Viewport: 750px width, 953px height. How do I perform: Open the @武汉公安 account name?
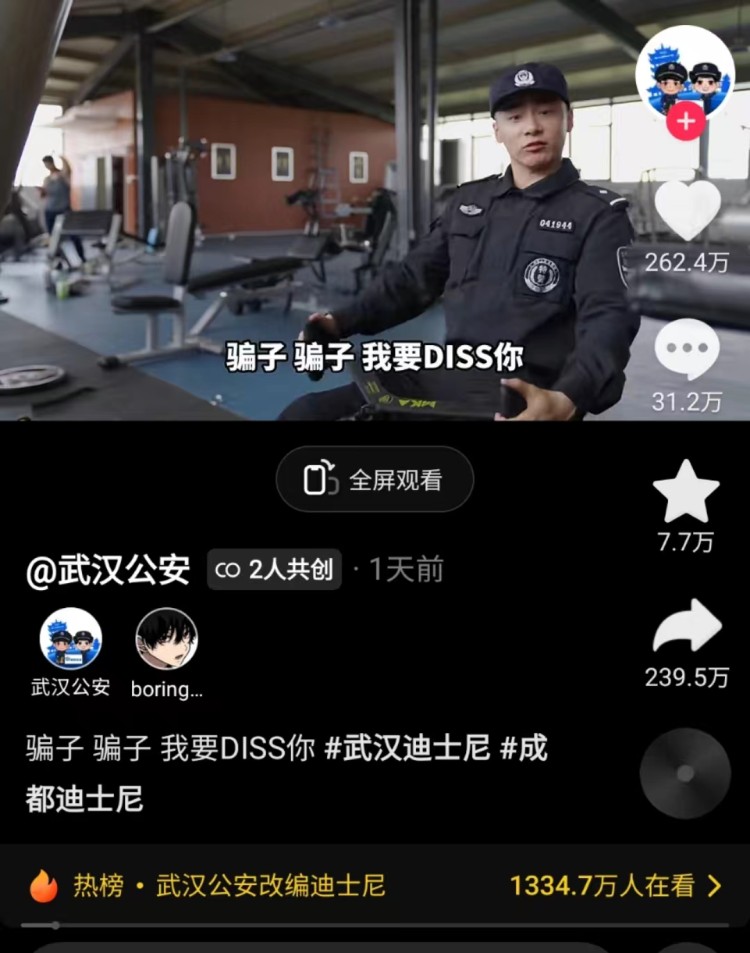click(x=108, y=570)
